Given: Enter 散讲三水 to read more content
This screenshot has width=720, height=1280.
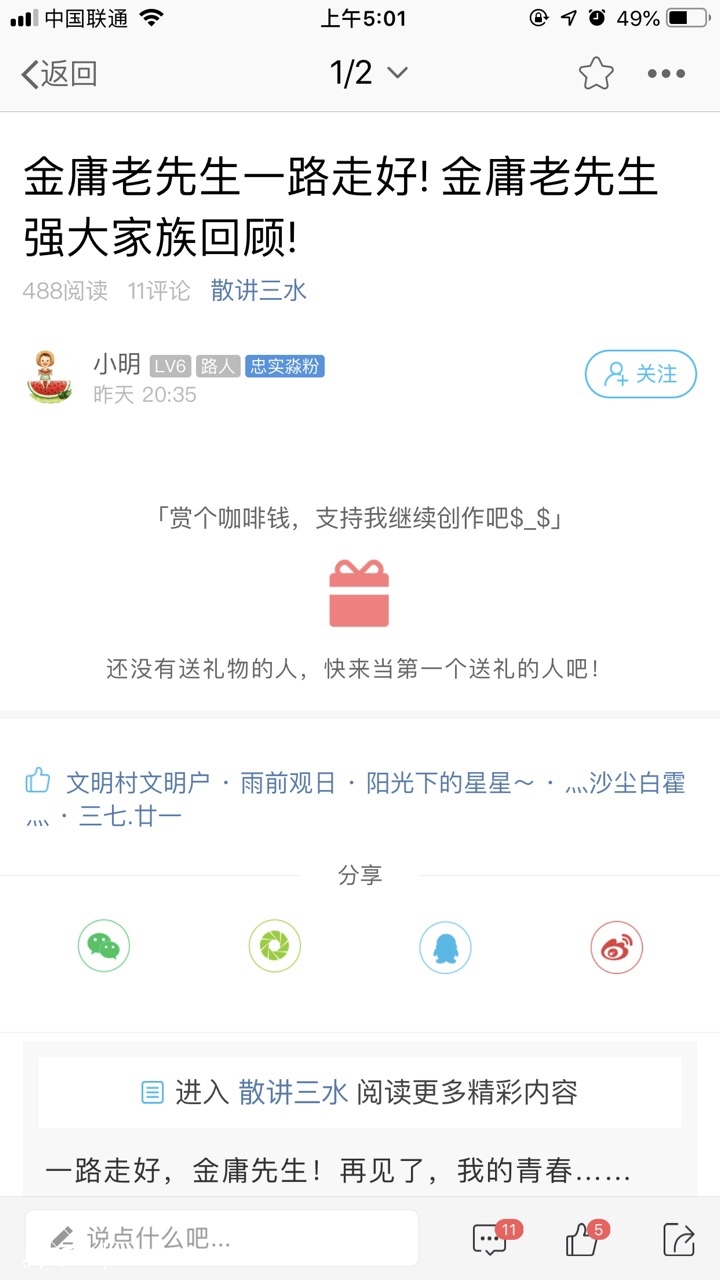Looking at the screenshot, I should [x=359, y=1092].
